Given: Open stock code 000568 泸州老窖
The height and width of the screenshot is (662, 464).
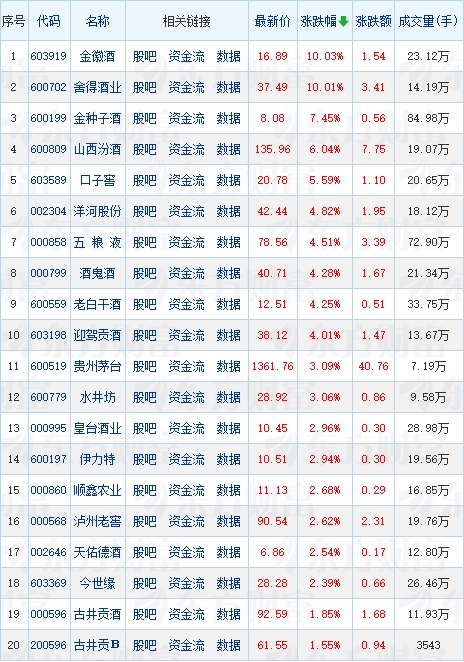Looking at the screenshot, I should point(49,521).
